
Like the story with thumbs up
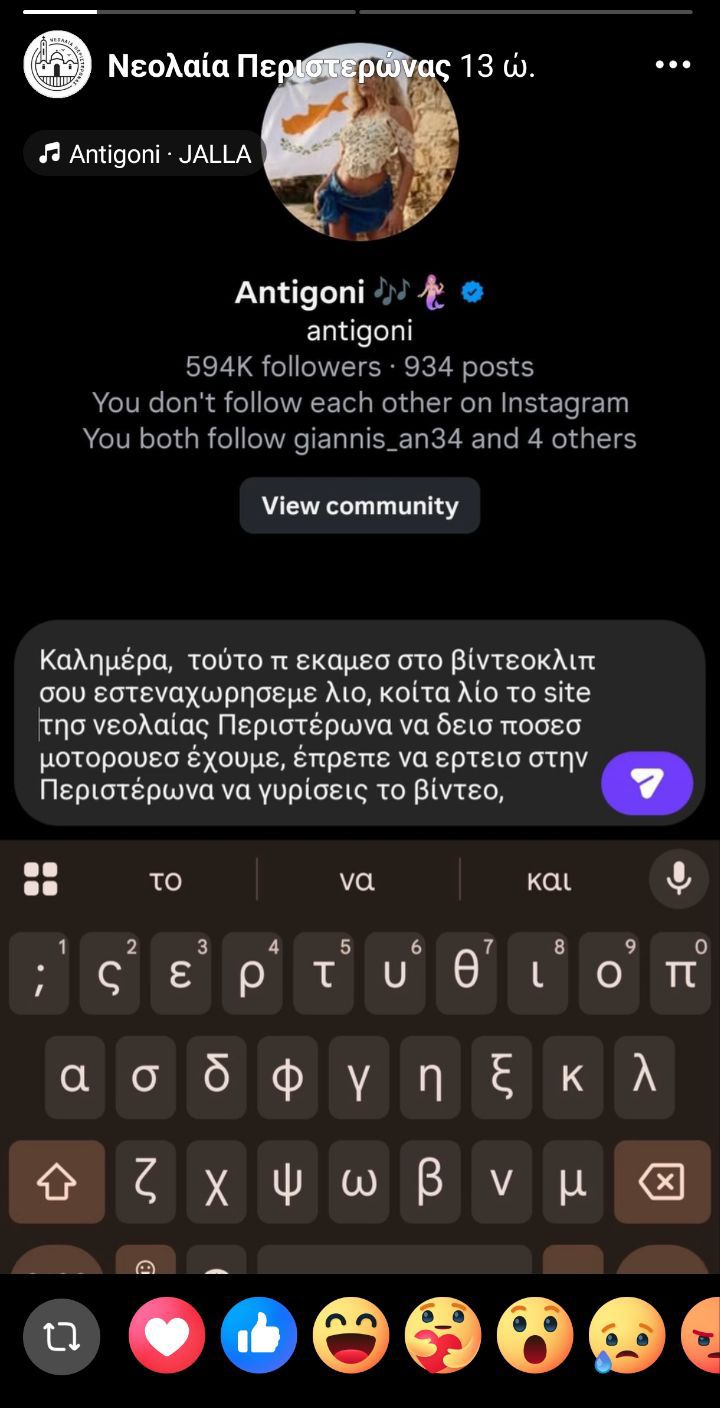pos(259,1336)
